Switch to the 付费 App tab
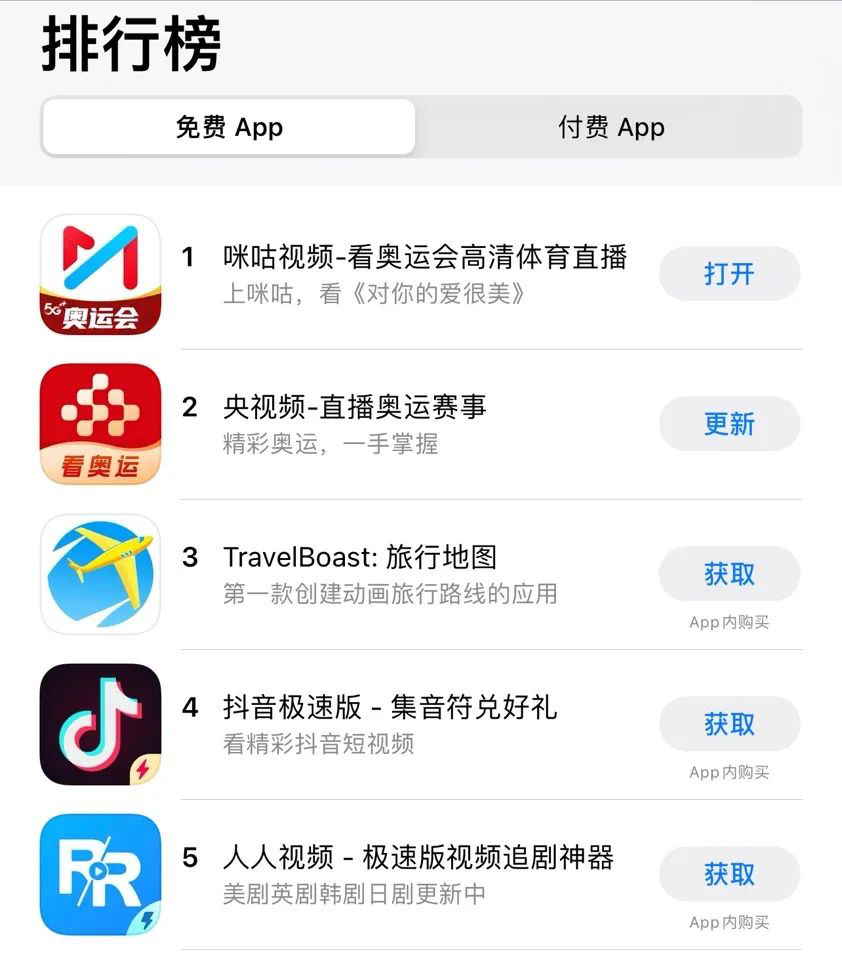The width and height of the screenshot is (842, 954). (610, 127)
